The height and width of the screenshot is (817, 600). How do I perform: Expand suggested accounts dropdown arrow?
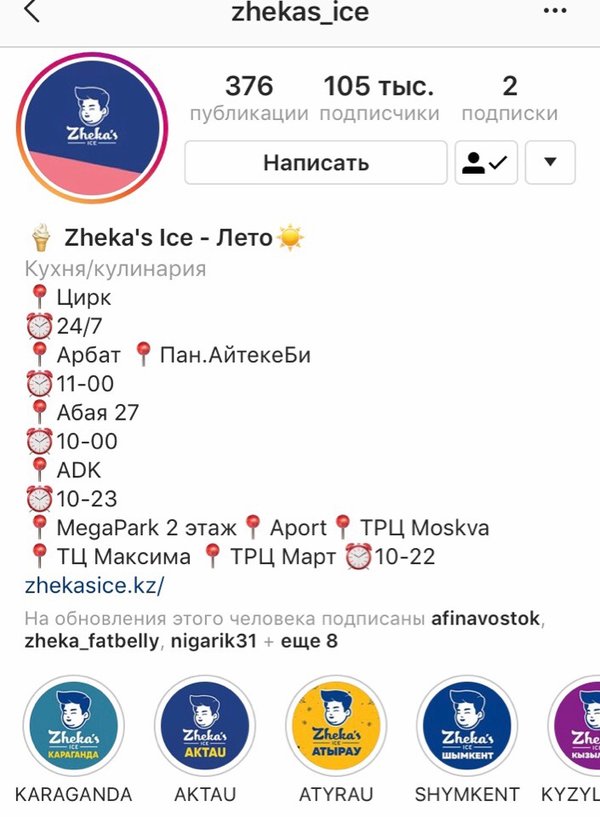point(550,162)
